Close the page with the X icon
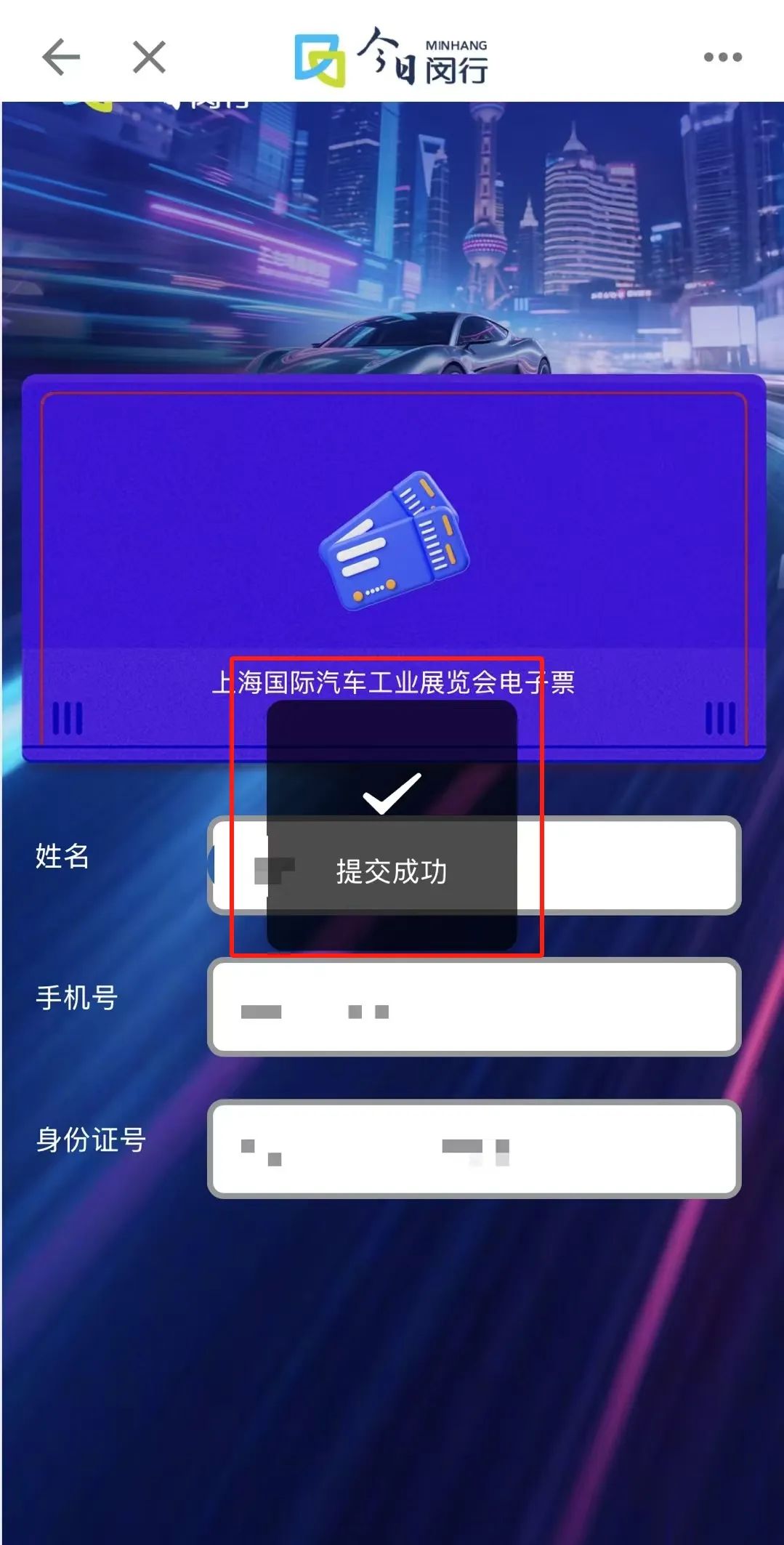The width and height of the screenshot is (784, 1545). (x=149, y=57)
